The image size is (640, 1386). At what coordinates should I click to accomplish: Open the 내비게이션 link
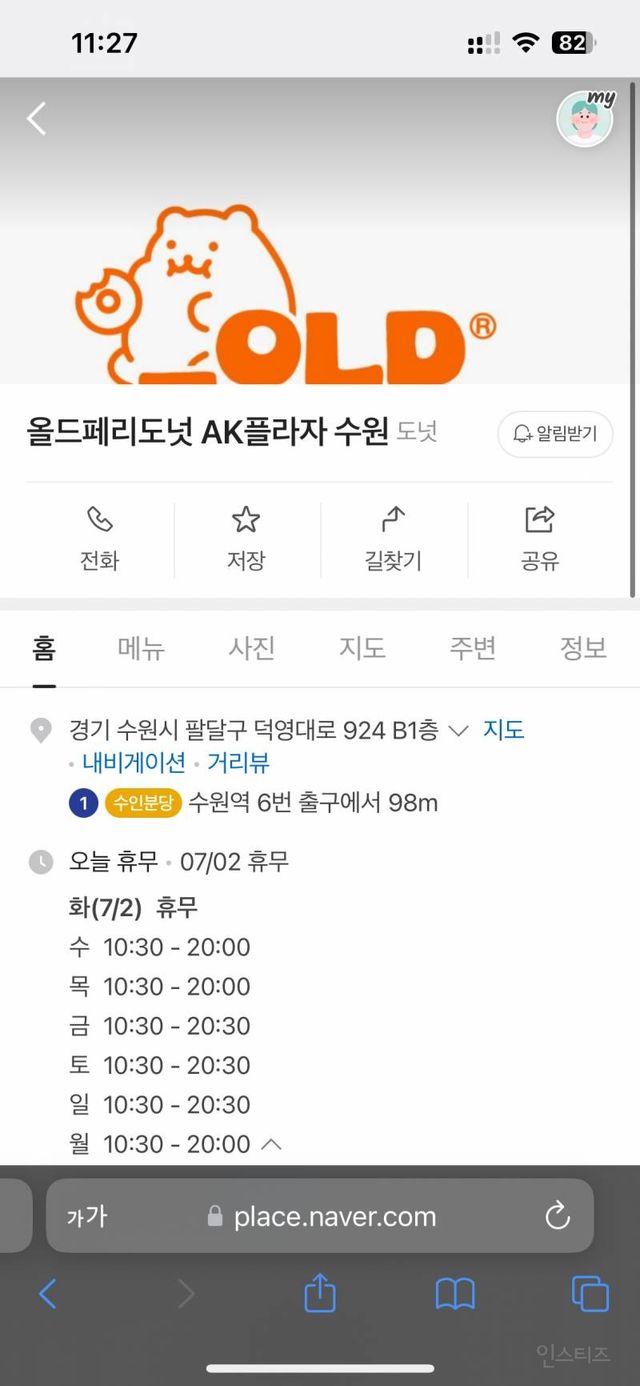pyautogui.click(x=134, y=763)
